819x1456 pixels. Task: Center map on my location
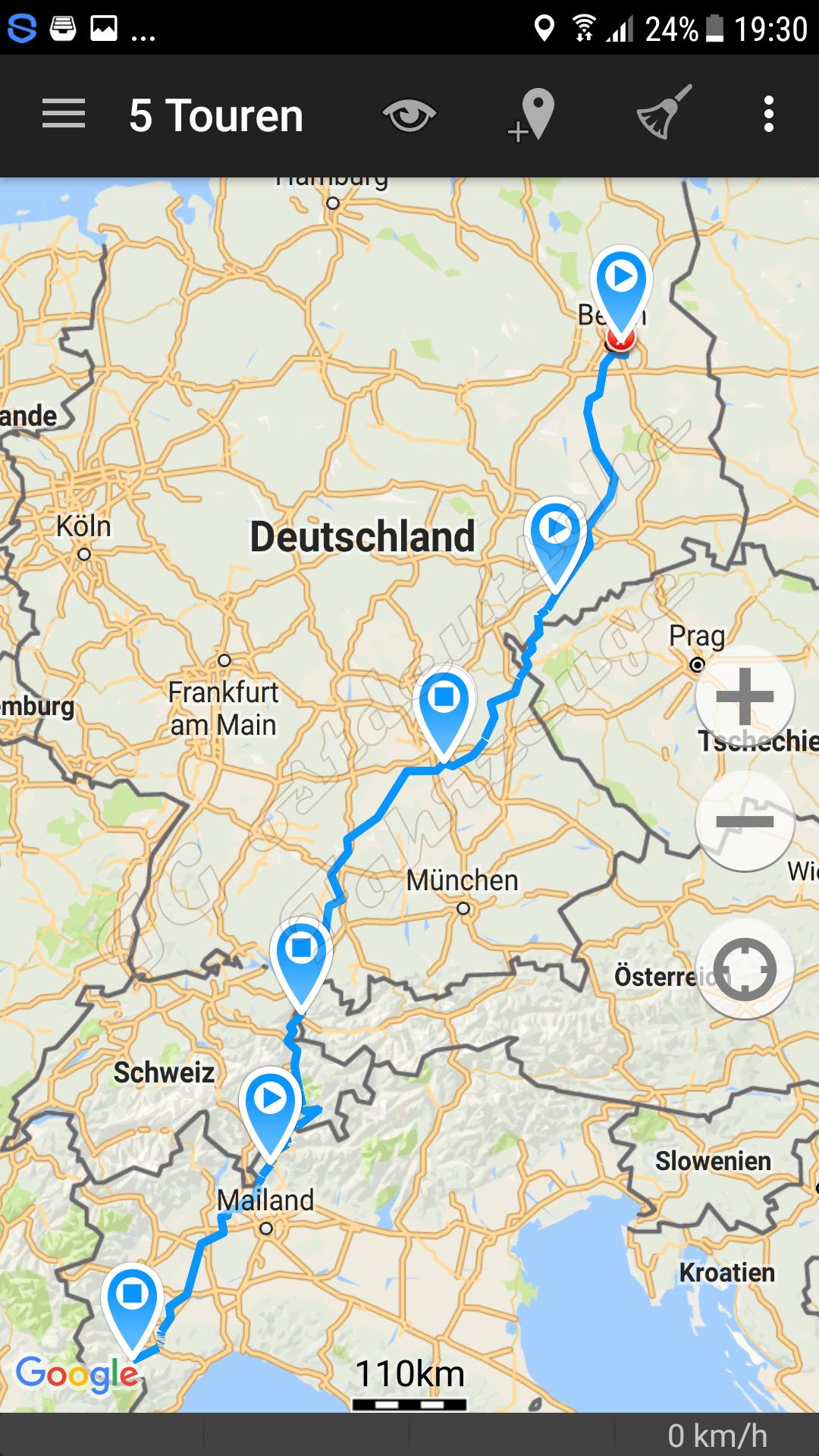745,969
